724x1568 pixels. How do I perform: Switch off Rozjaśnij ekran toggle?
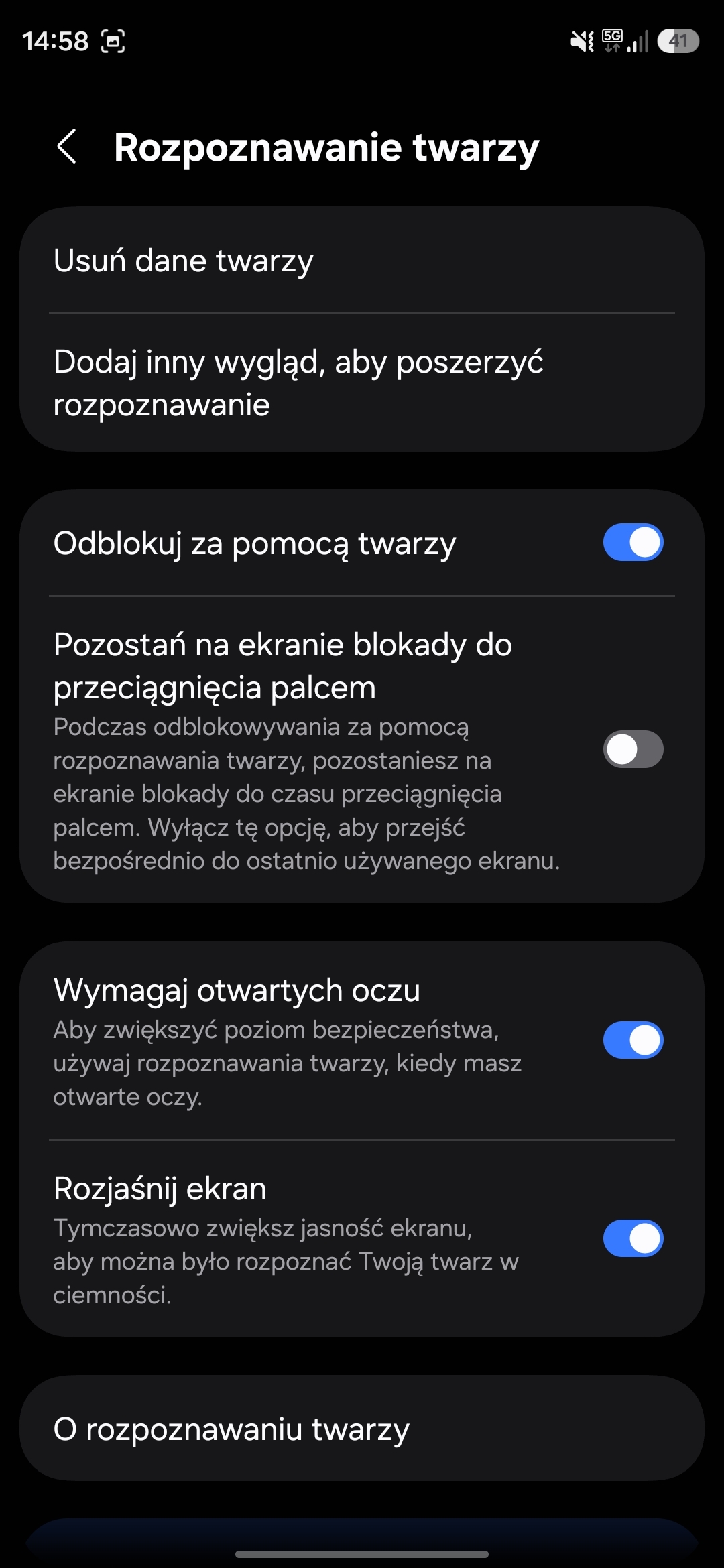632,1238
